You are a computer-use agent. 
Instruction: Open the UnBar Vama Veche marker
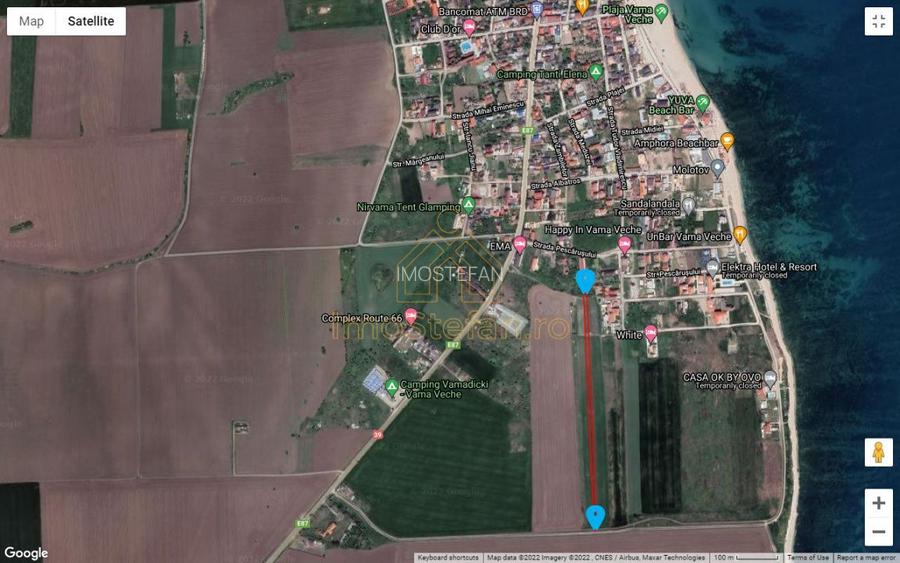[x=740, y=235]
